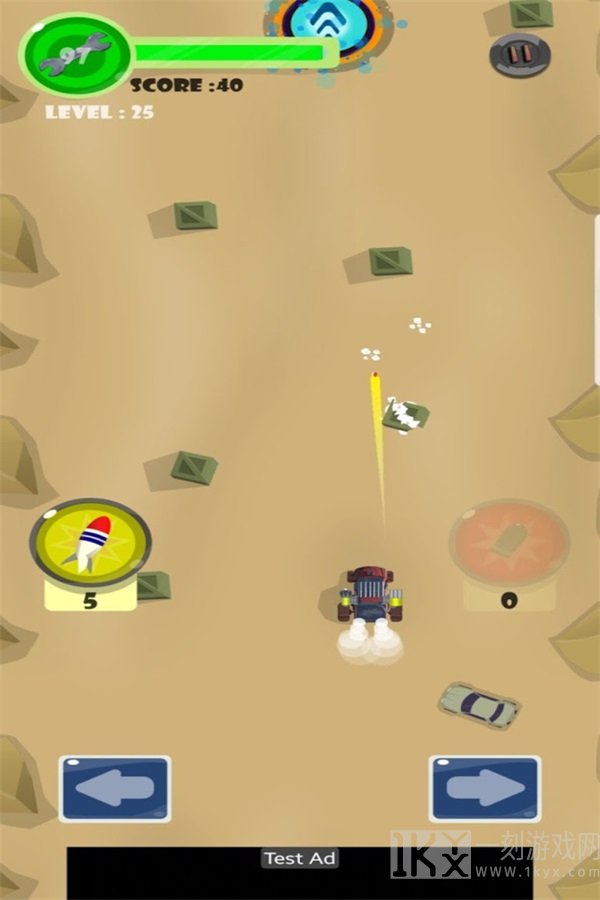Image resolution: width=600 pixels, height=900 pixels.
Task: Pause the game
Action: click(520, 54)
